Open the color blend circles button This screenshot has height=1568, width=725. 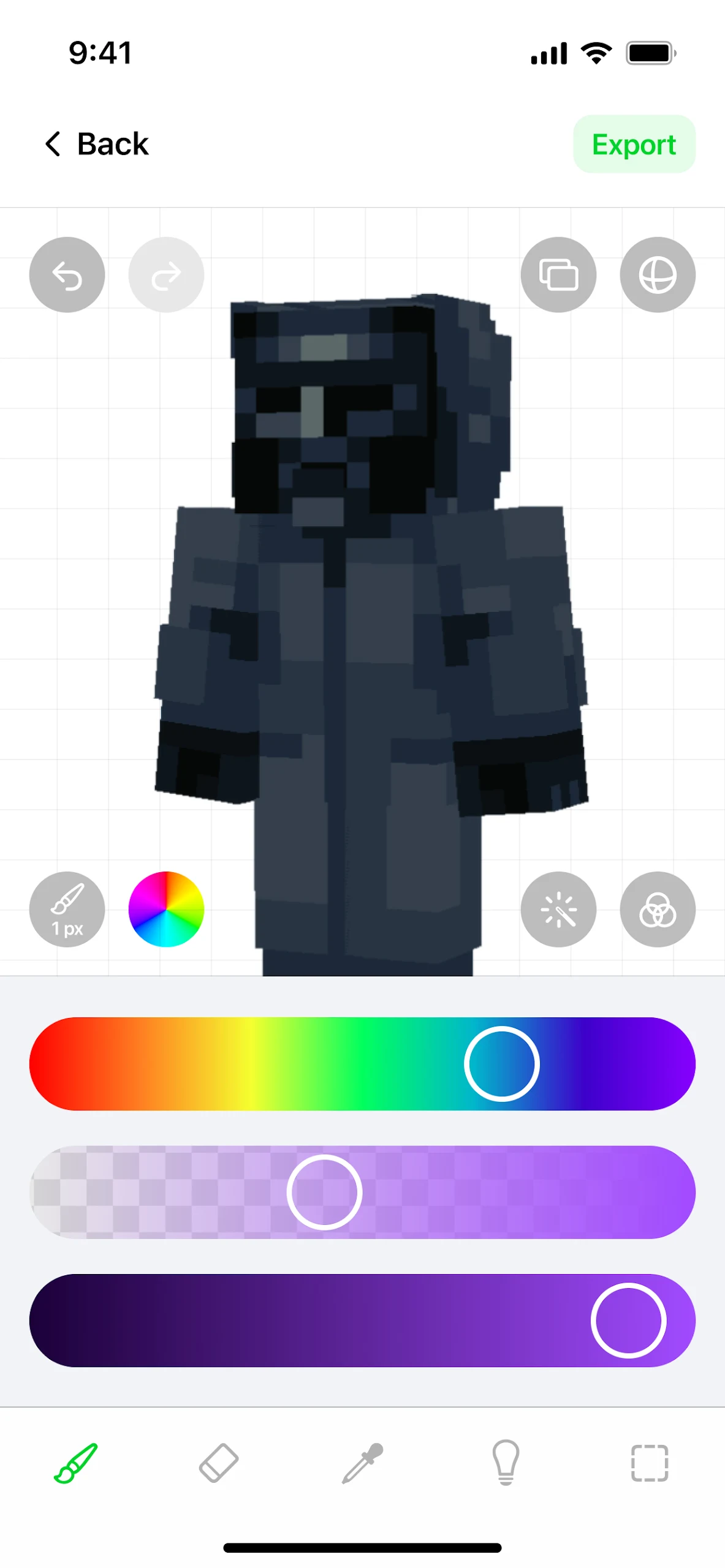tap(658, 909)
